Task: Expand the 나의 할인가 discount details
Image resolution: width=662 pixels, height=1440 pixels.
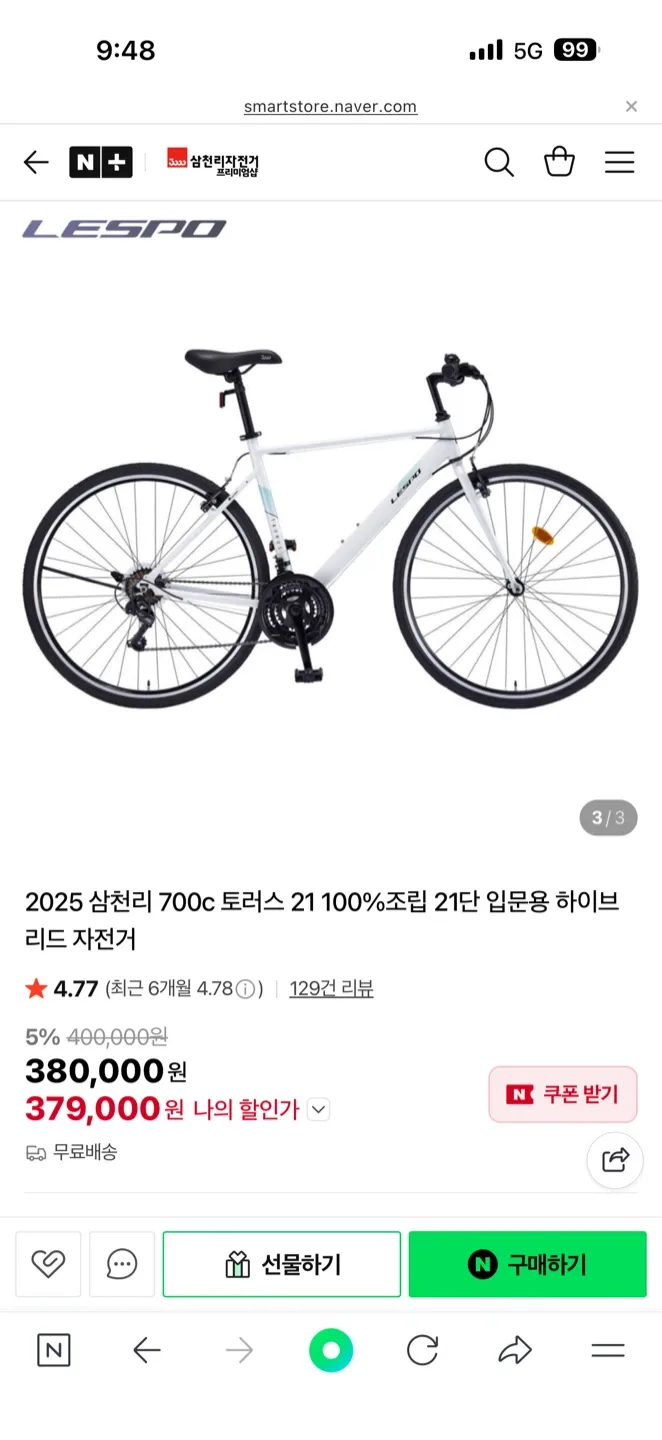Action: (319, 1109)
